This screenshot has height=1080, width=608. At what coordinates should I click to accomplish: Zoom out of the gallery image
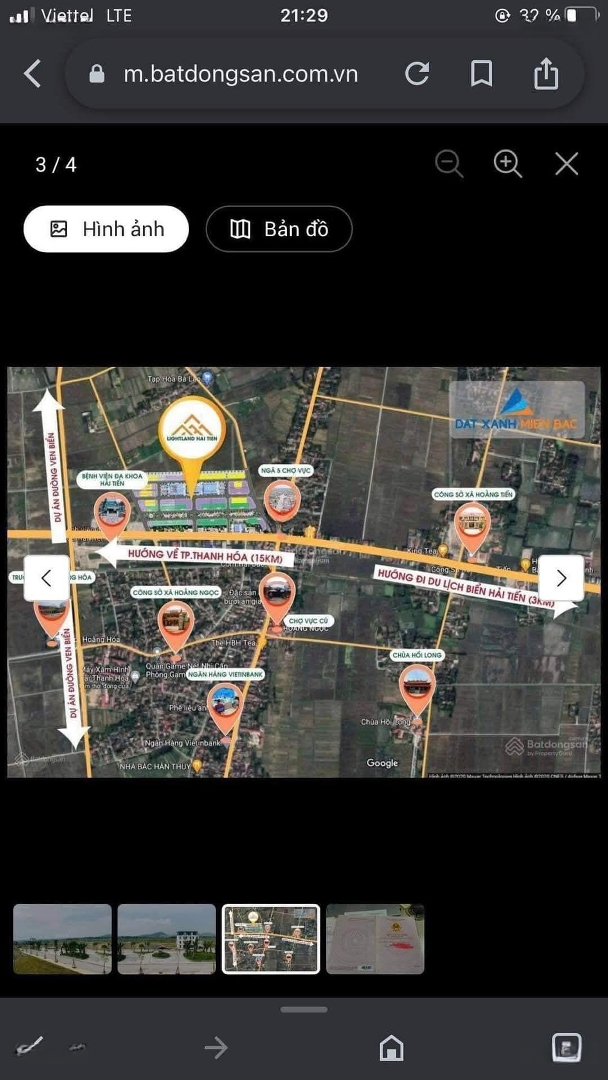(449, 164)
